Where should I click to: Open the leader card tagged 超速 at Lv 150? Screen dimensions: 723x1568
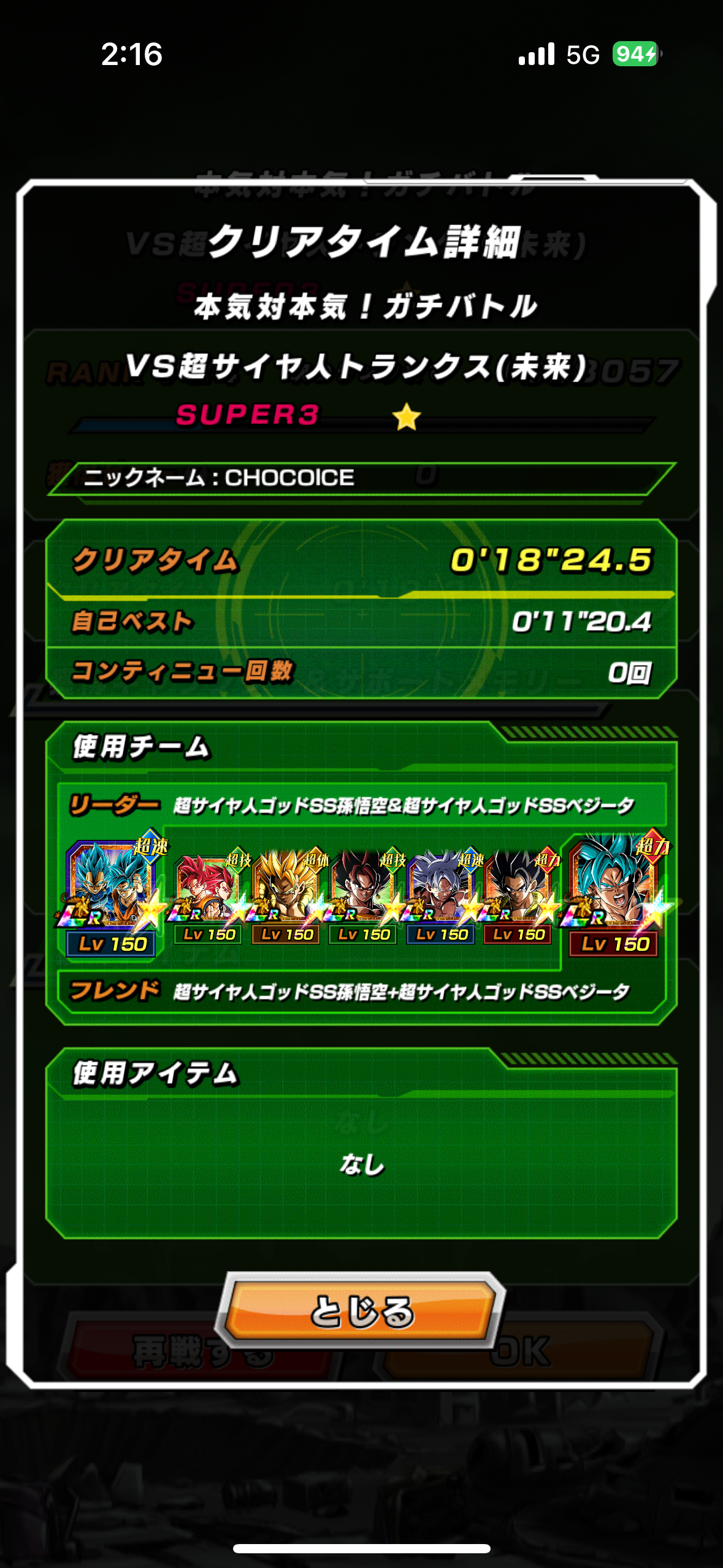110,893
